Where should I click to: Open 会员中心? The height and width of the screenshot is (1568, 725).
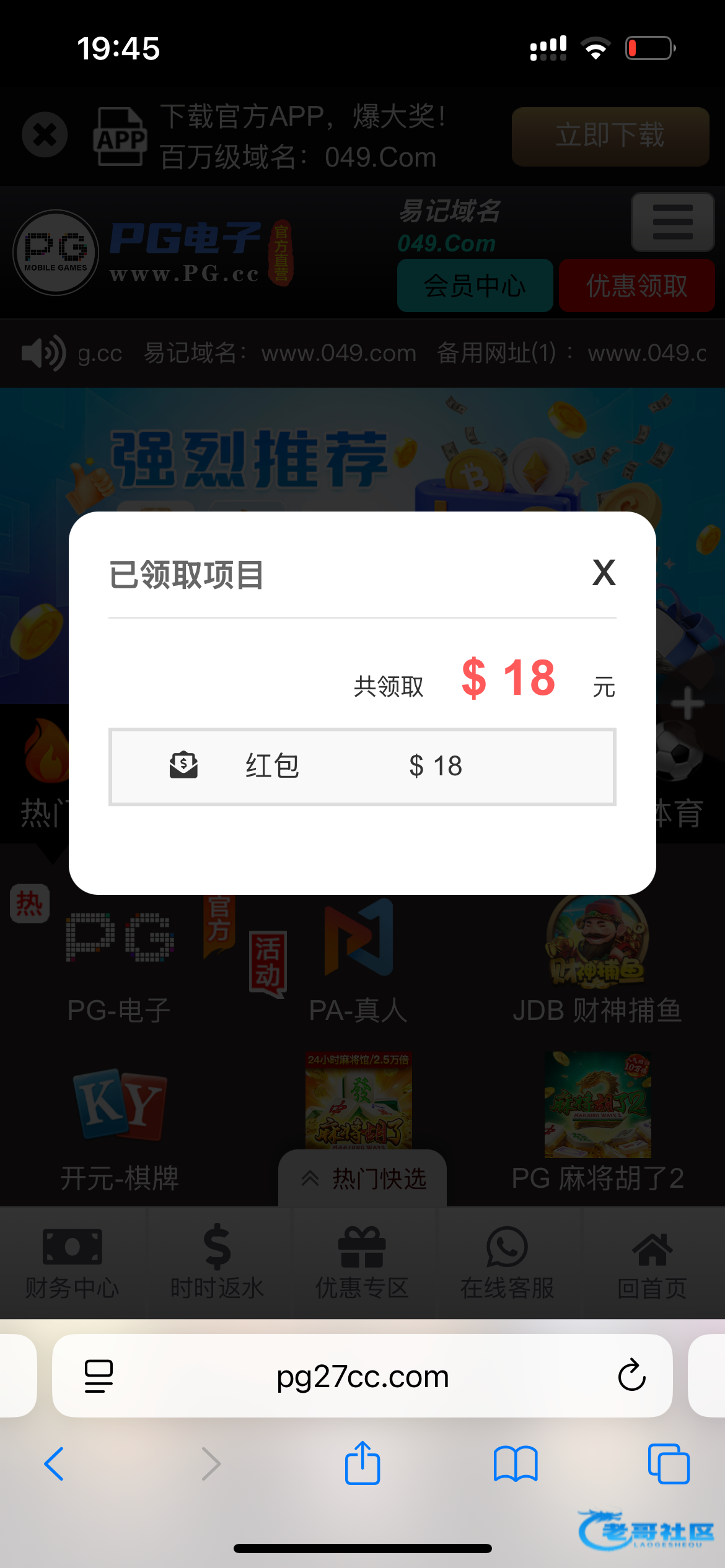pos(475,285)
